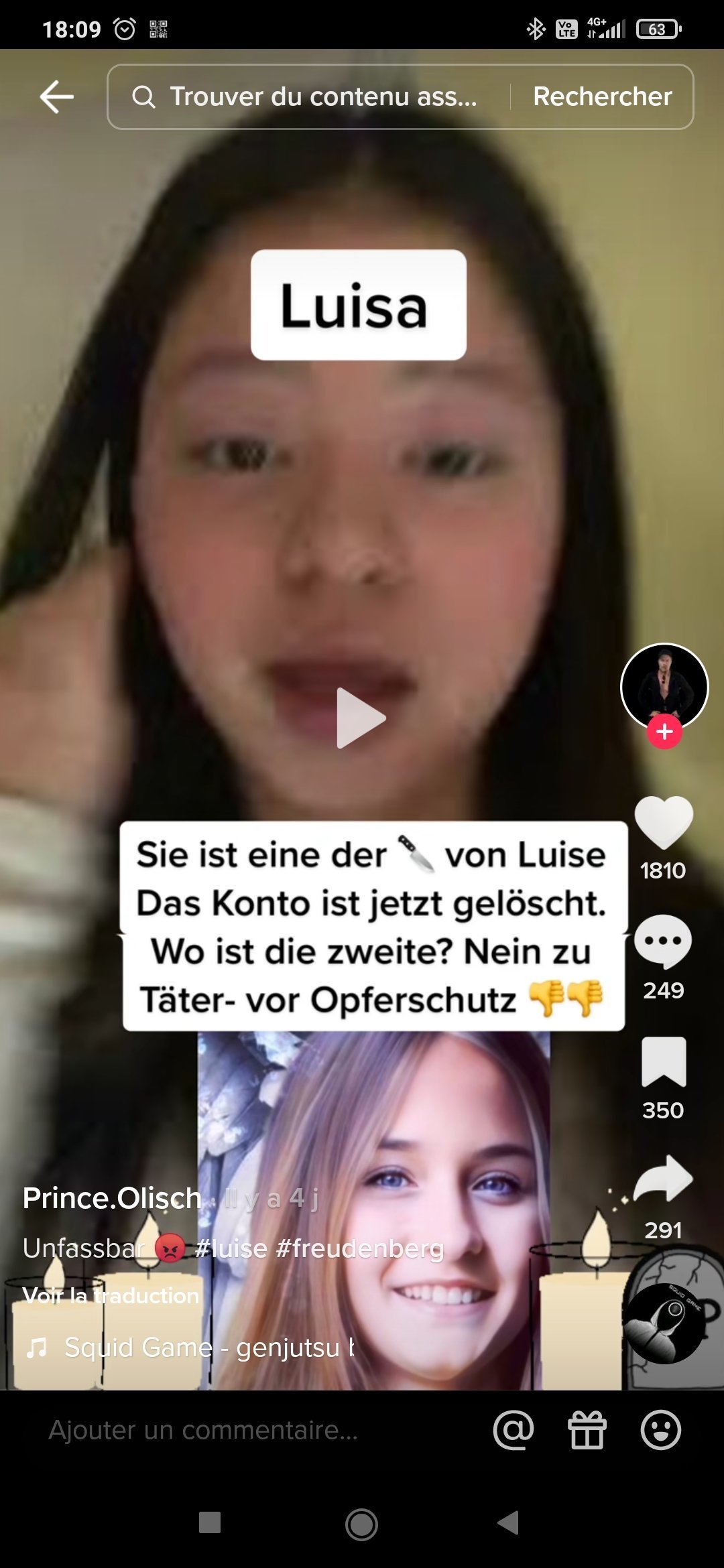Open the spinning sound disc
Image resolution: width=724 pixels, height=1568 pixels.
coord(664,1323)
